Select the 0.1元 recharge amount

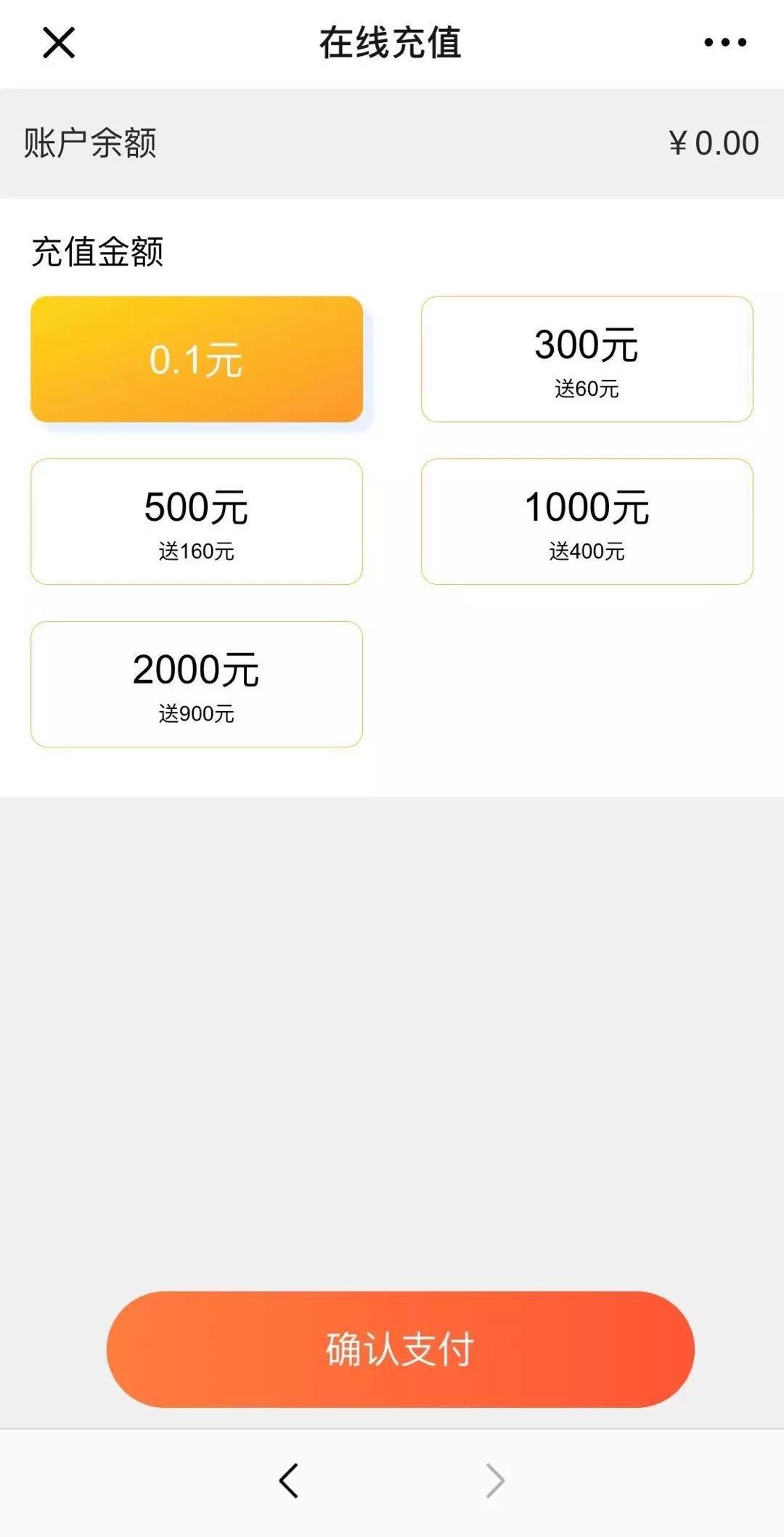(196, 359)
